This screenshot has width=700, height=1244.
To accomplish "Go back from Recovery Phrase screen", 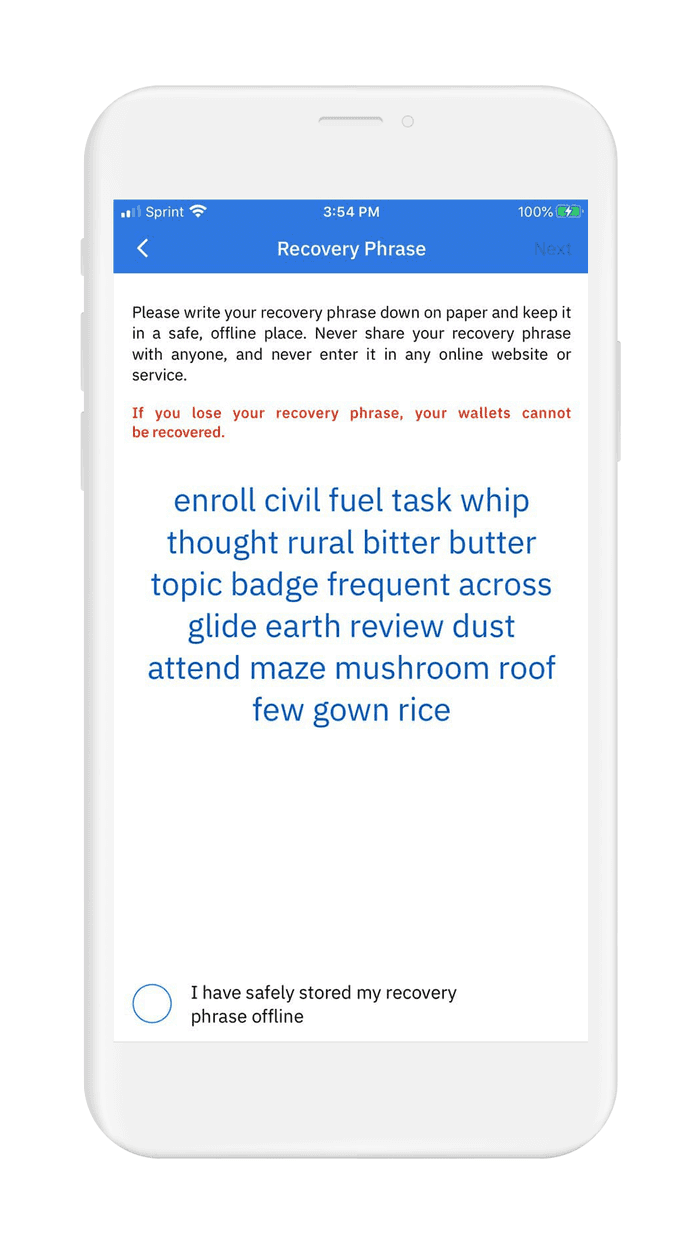I will (x=143, y=249).
